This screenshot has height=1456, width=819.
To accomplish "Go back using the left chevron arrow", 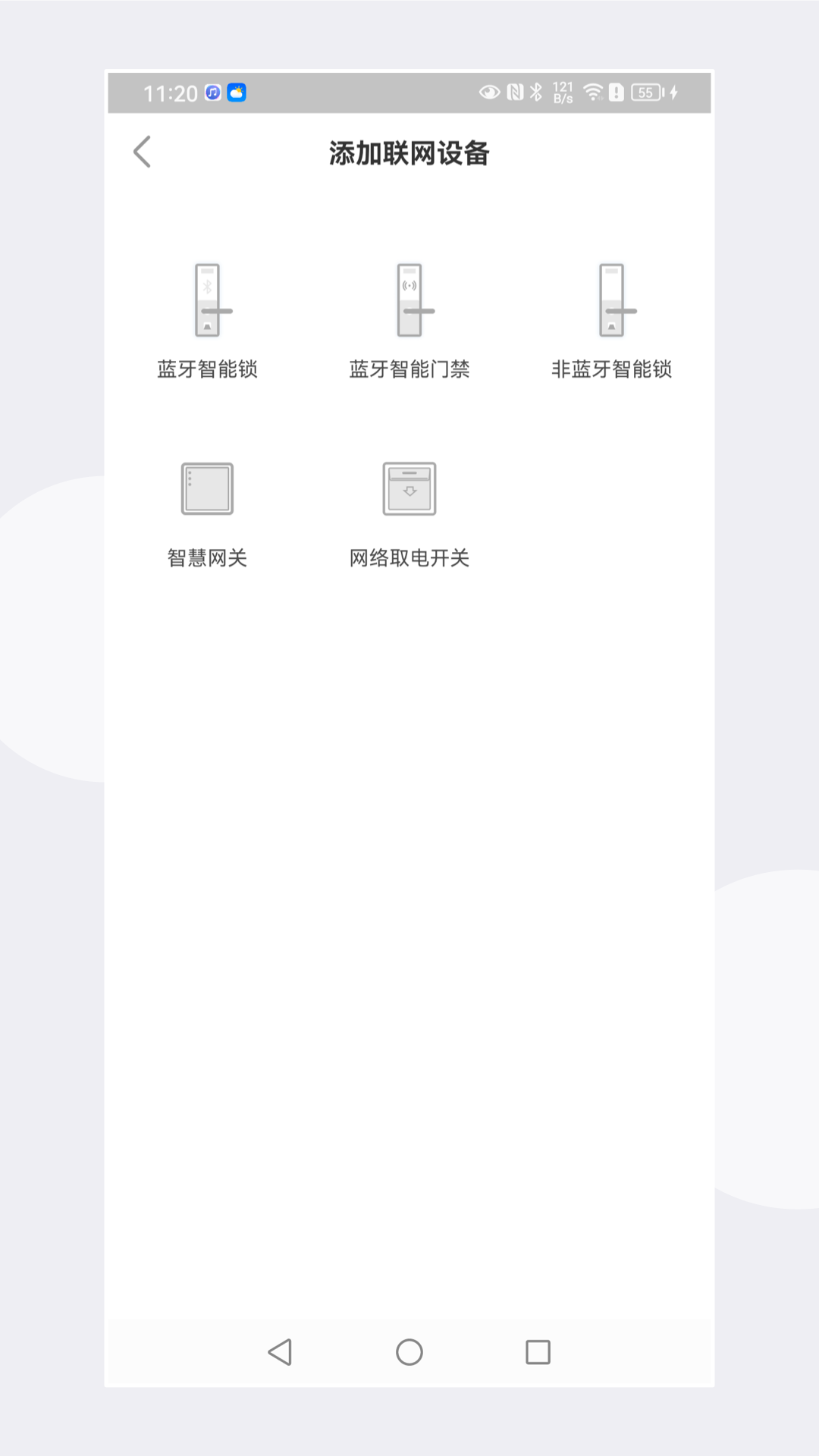I will click(x=142, y=152).
